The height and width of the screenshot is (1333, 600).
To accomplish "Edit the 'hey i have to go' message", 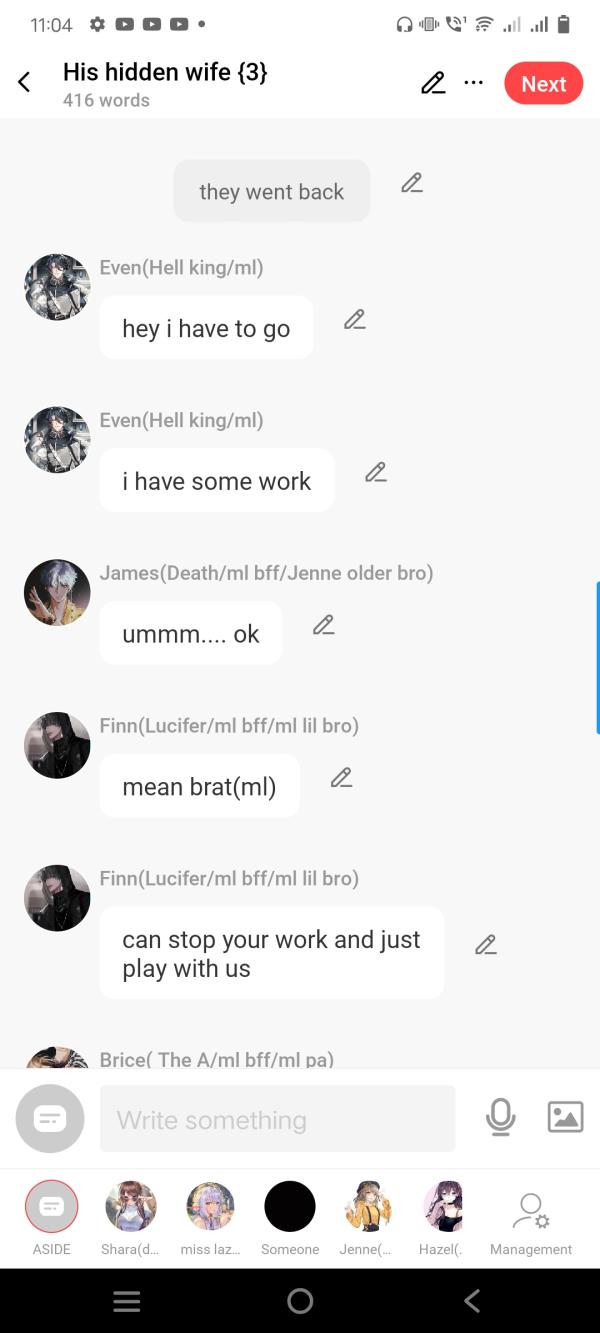I will (354, 320).
